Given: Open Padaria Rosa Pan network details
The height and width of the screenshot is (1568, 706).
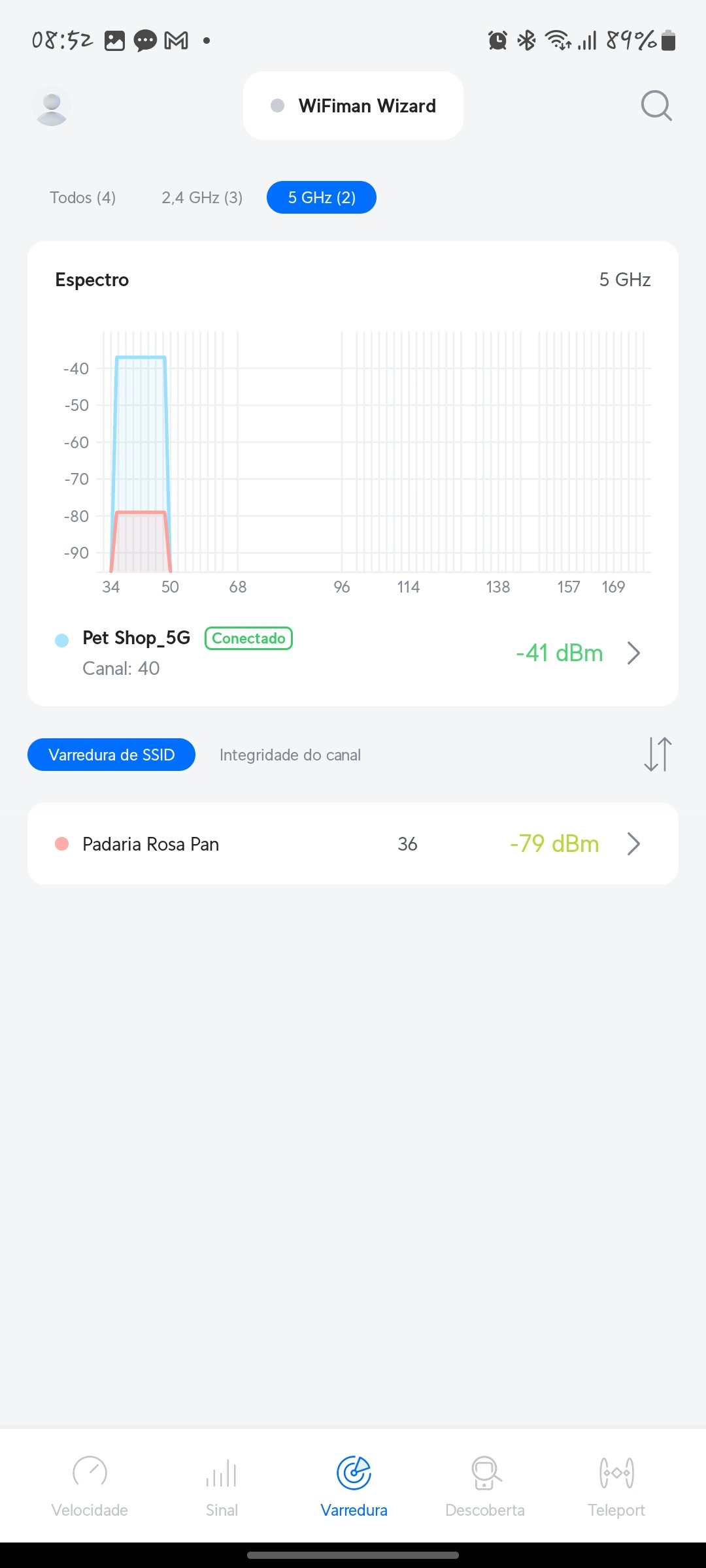Looking at the screenshot, I should [x=353, y=843].
